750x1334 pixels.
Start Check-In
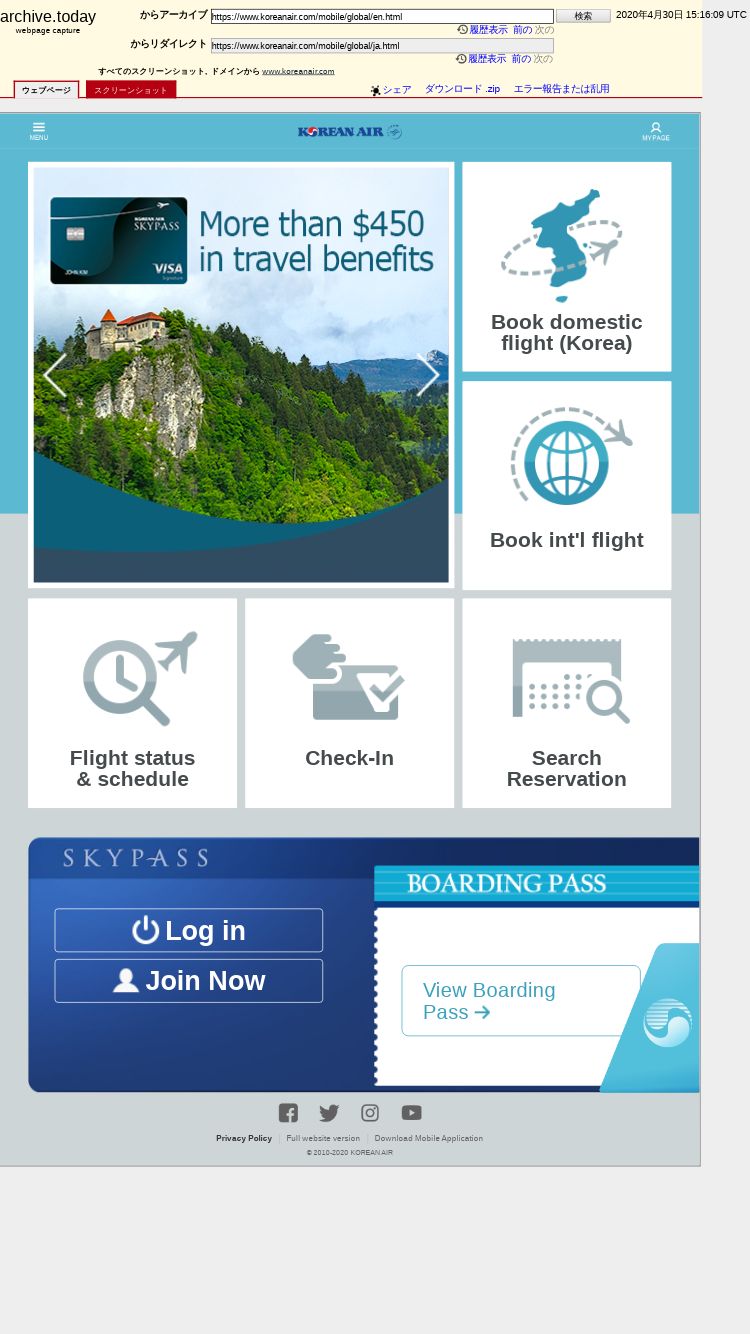[349, 703]
